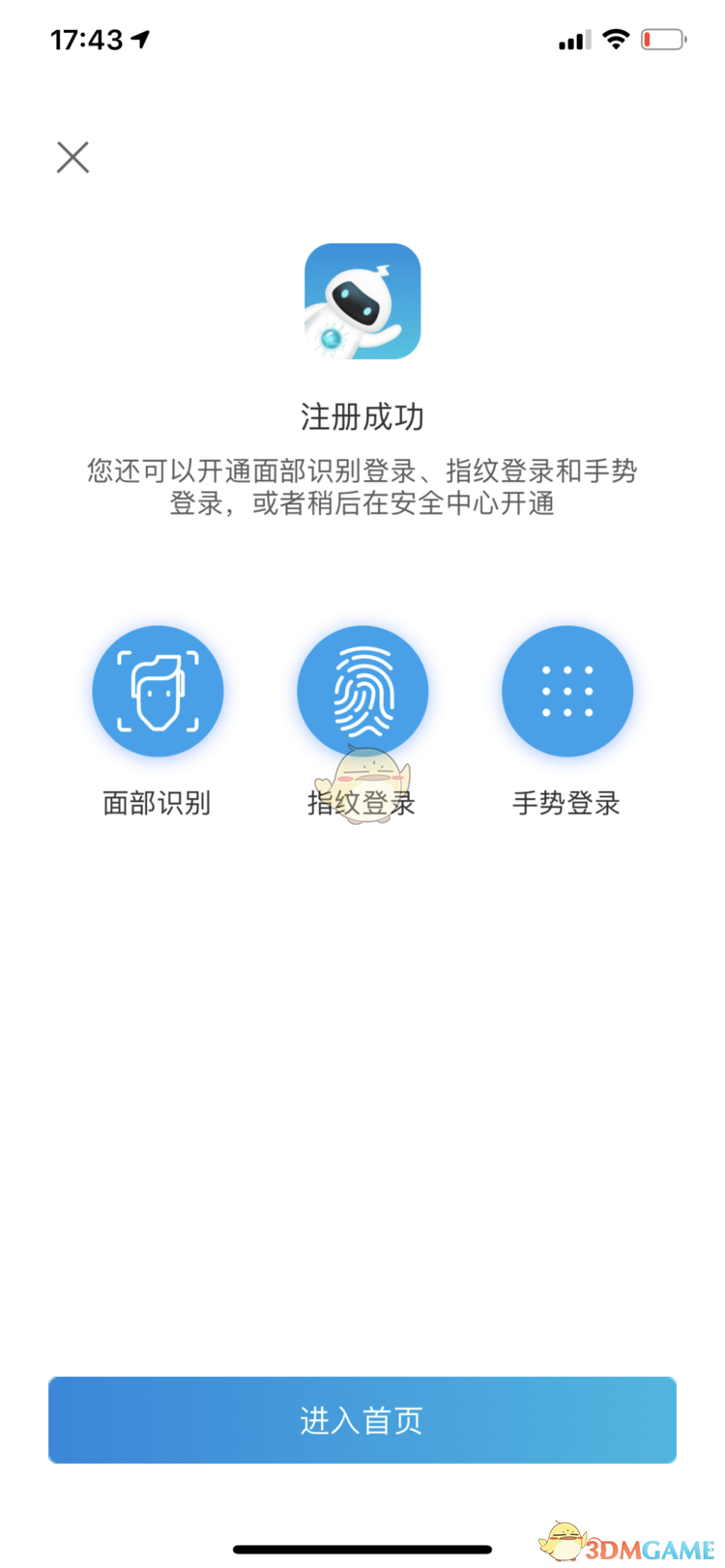
Task: Click the nine-dot grid in the right circle
Action: coord(567,691)
